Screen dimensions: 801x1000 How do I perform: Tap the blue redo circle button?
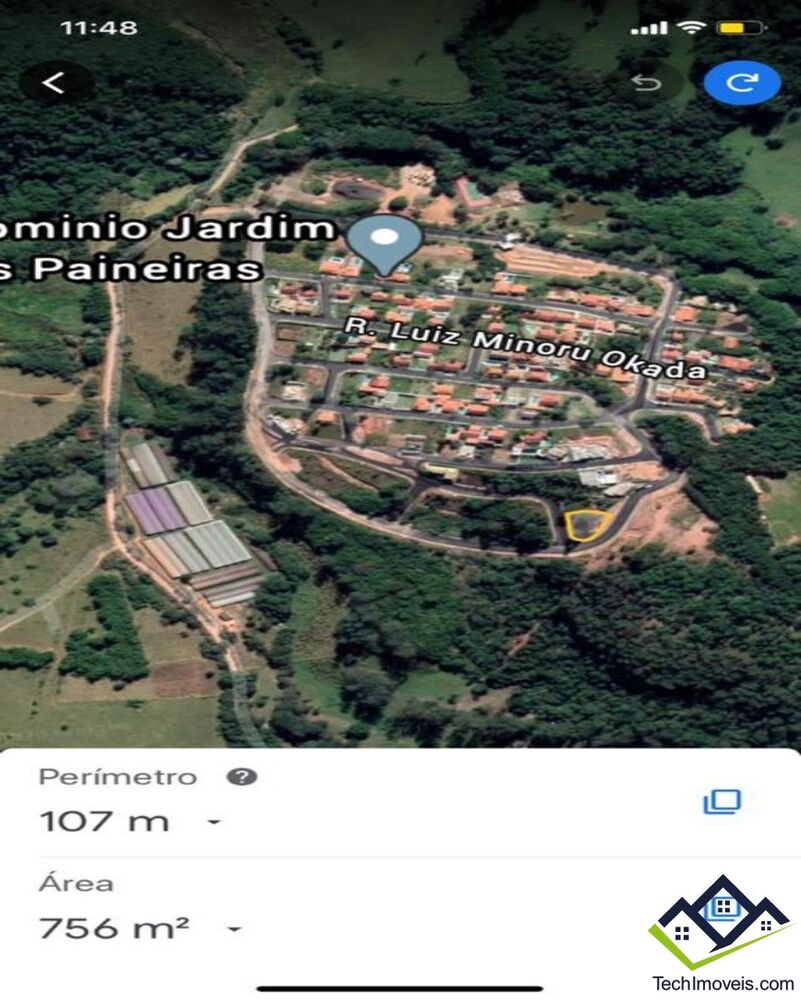click(x=742, y=84)
